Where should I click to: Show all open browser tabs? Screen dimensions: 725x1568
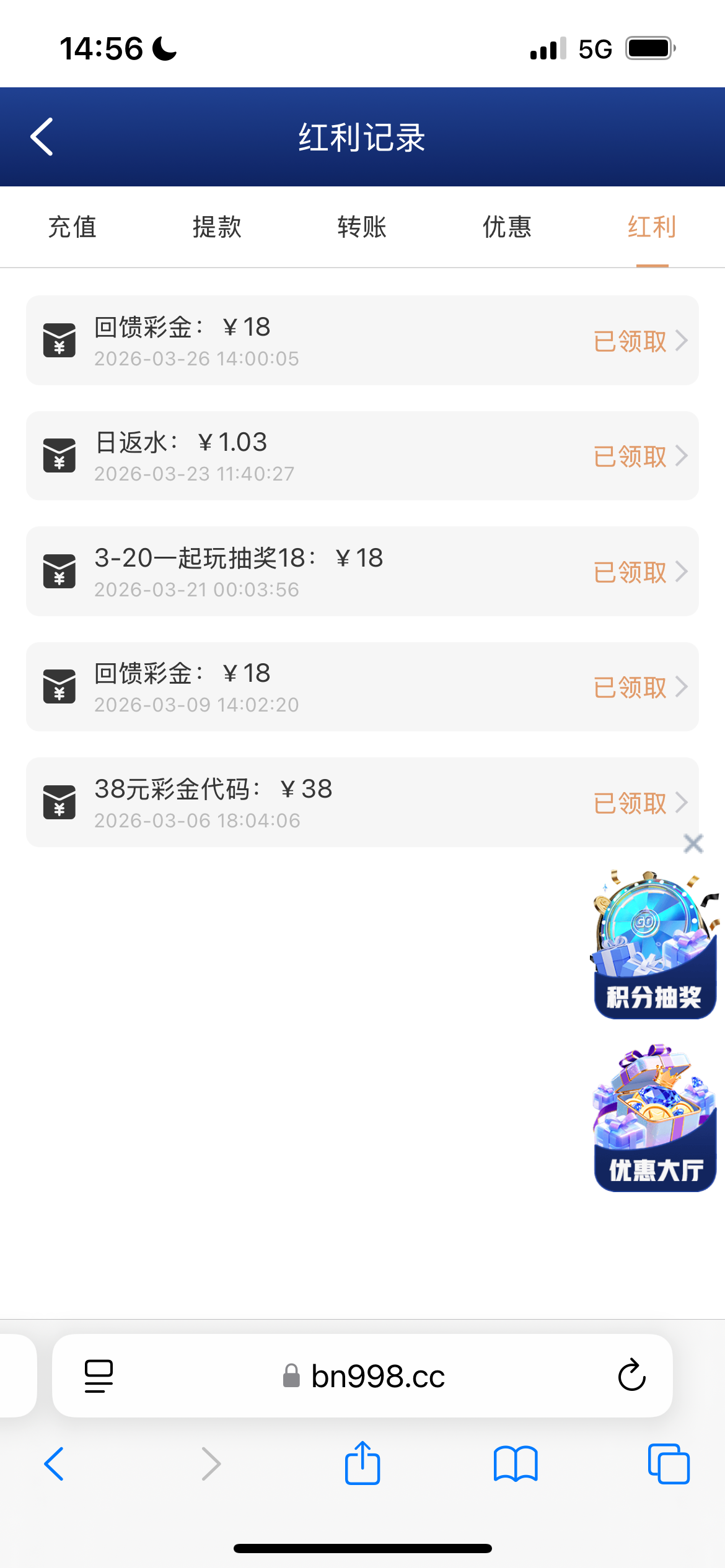point(668,1464)
